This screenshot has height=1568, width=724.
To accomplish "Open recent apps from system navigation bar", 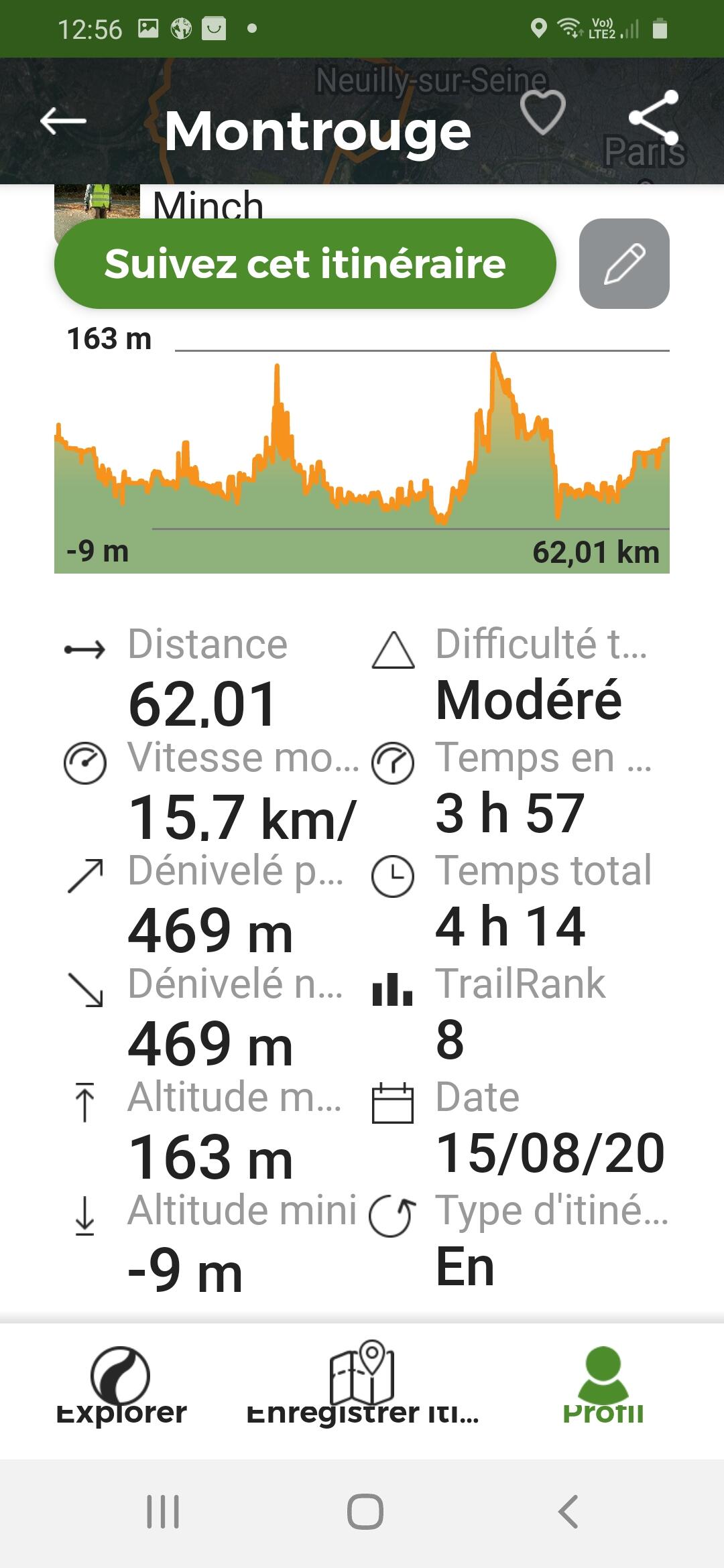I will point(163,1512).
